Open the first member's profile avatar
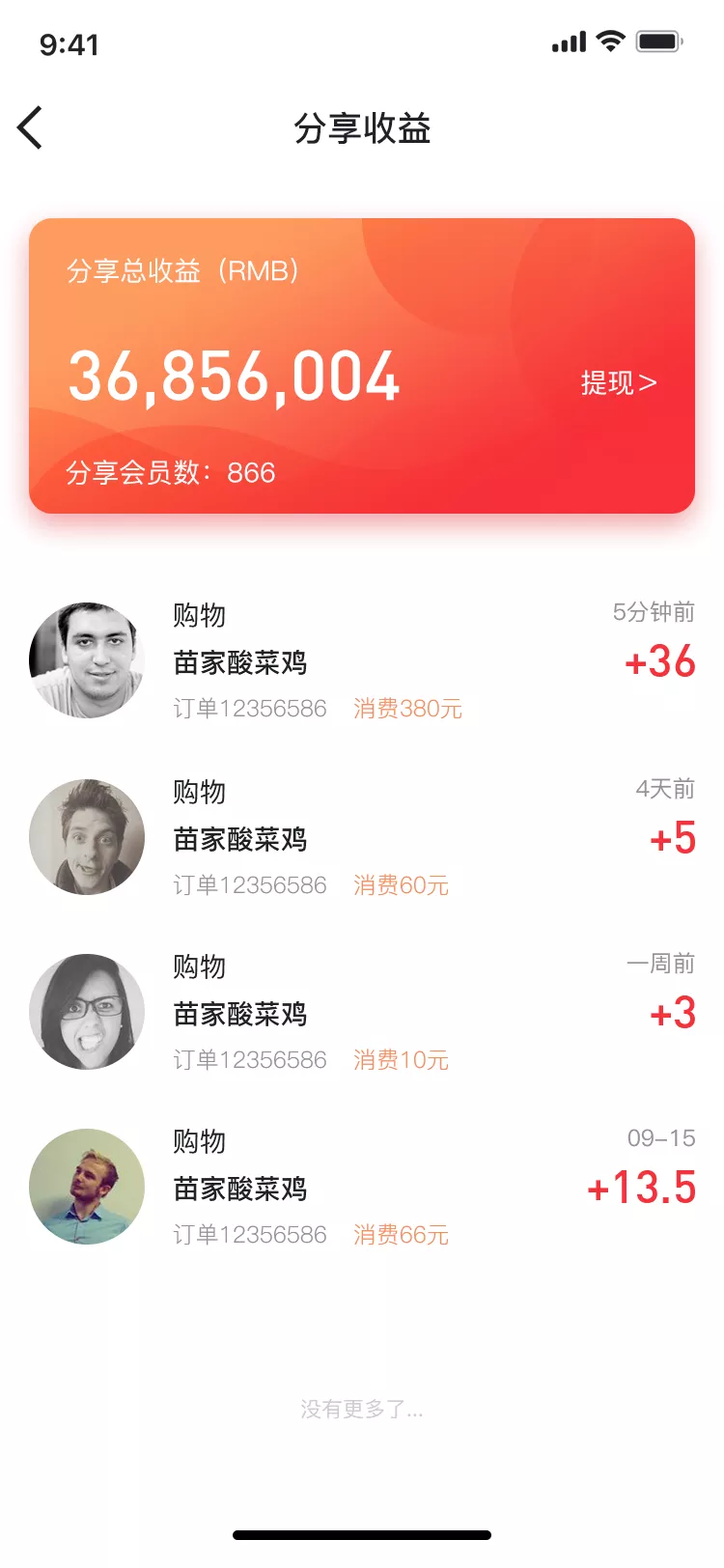This screenshot has height=1568, width=724. [87, 661]
